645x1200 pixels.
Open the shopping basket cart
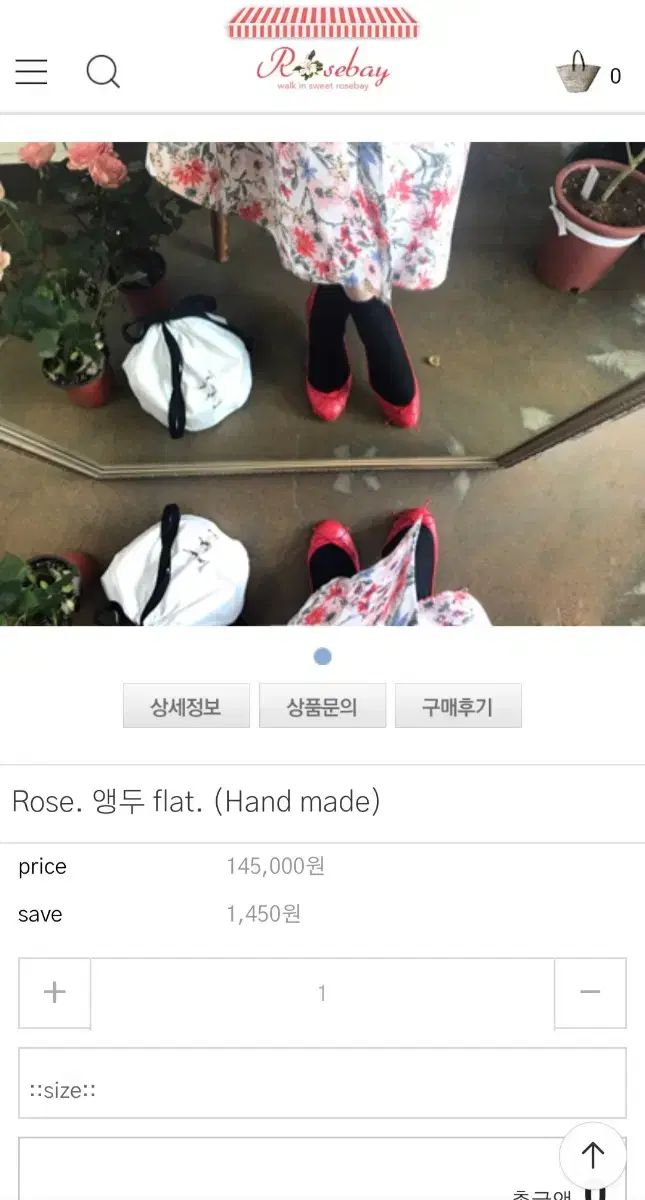click(580, 73)
